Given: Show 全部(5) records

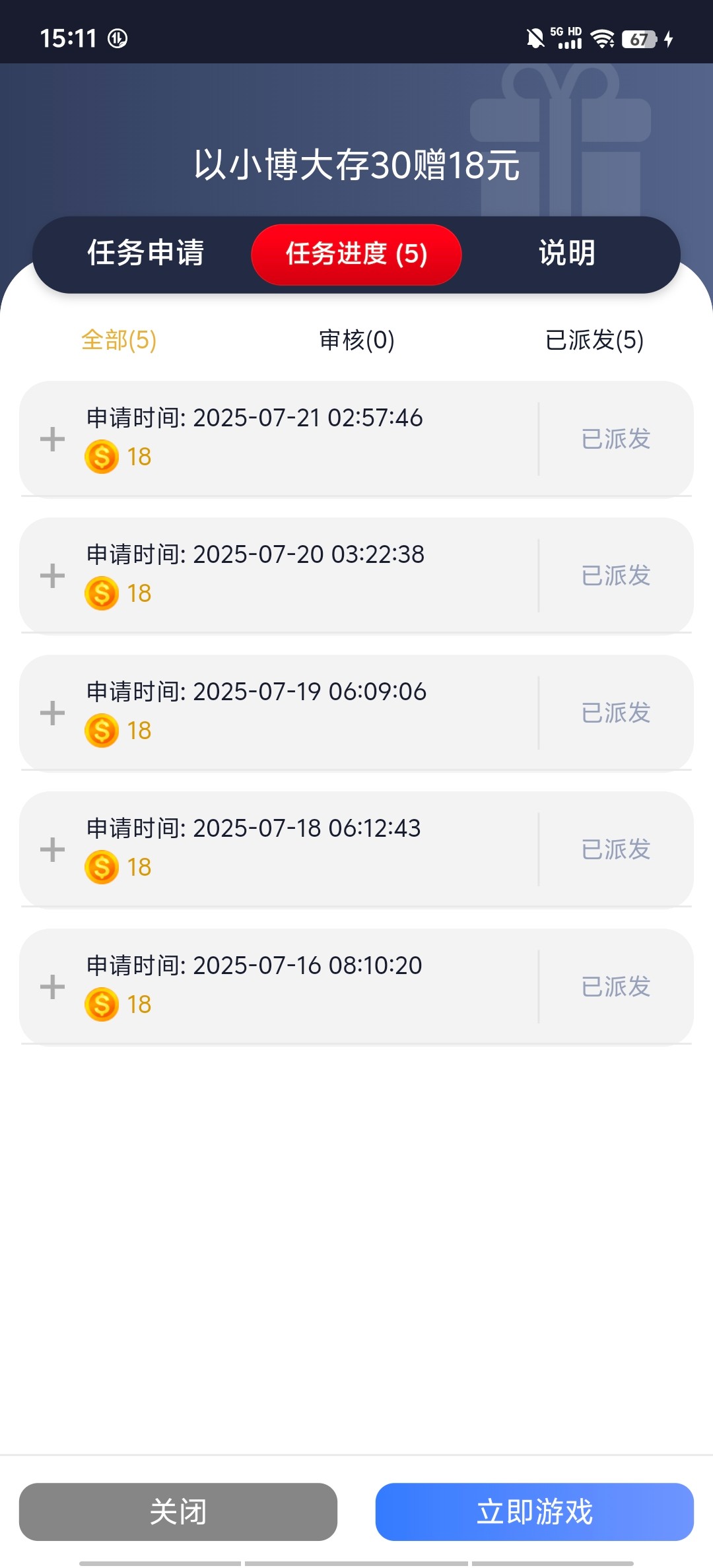Looking at the screenshot, I should (x=119, y=341).
